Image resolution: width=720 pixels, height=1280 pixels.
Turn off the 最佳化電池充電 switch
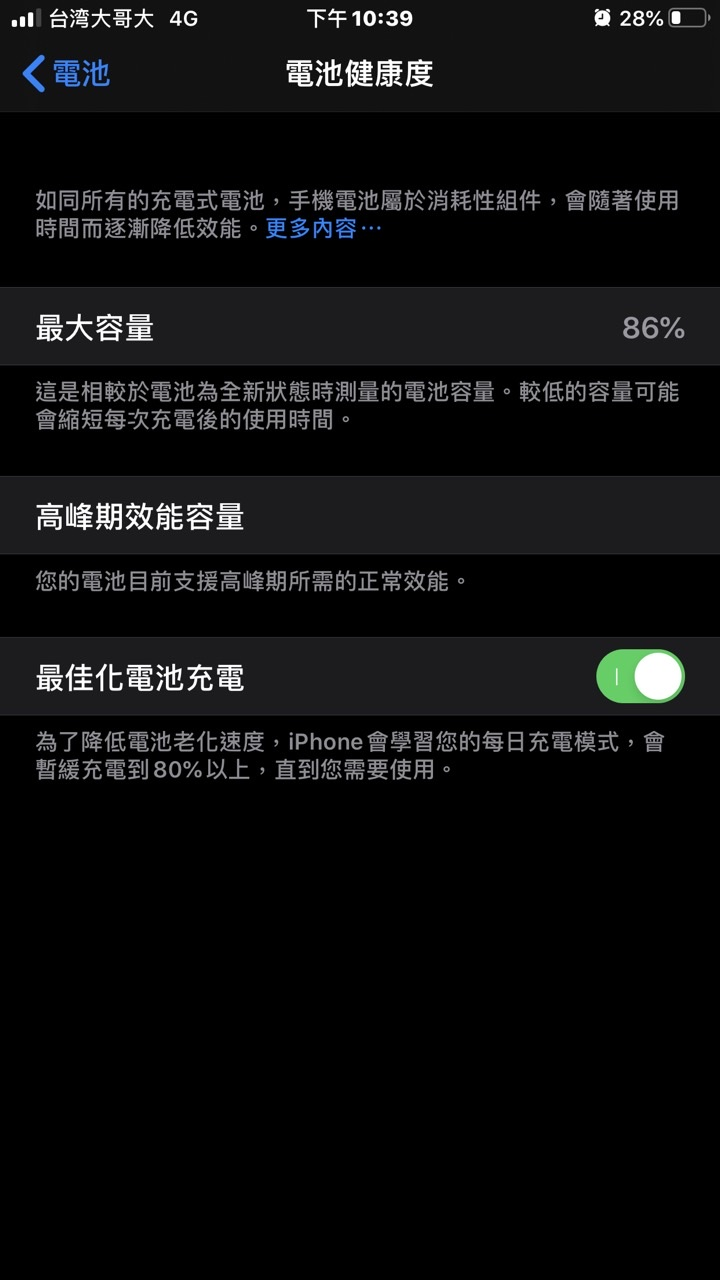pos(640,677)
